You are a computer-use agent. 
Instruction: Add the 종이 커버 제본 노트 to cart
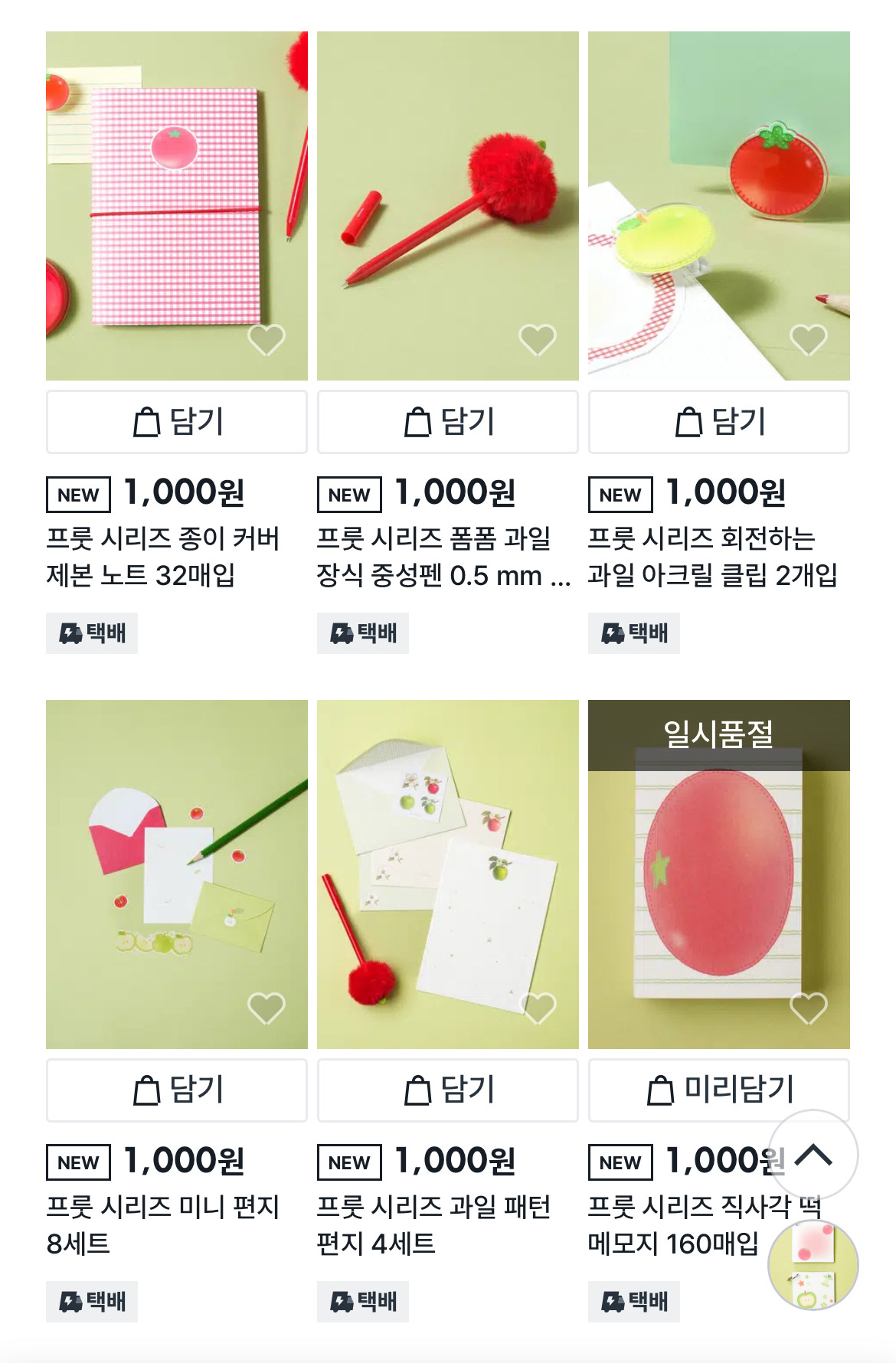click(x=177, y=422)
